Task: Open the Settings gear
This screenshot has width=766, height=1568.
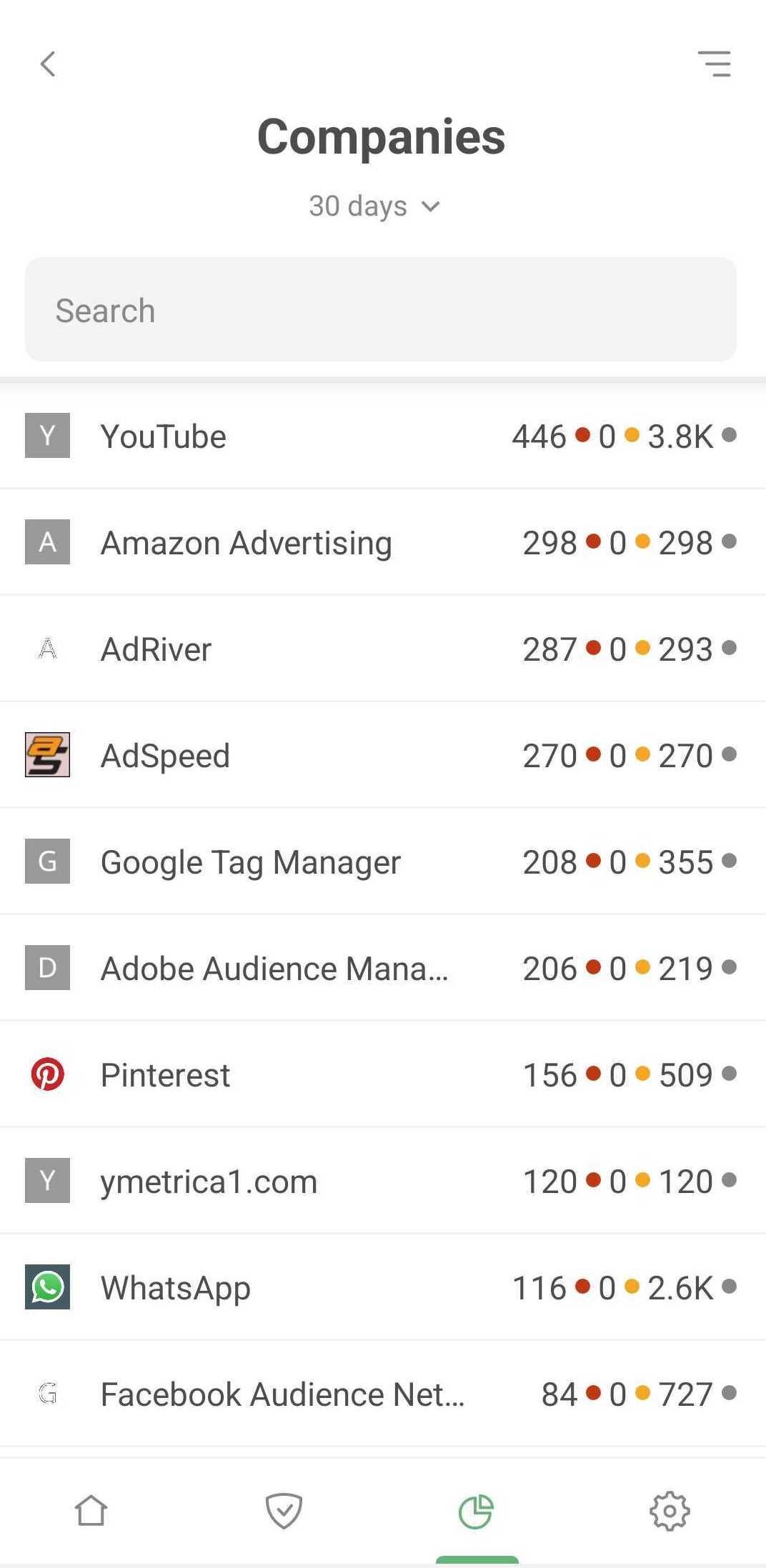Action: pyautogui.click(x=670, y=1510)
